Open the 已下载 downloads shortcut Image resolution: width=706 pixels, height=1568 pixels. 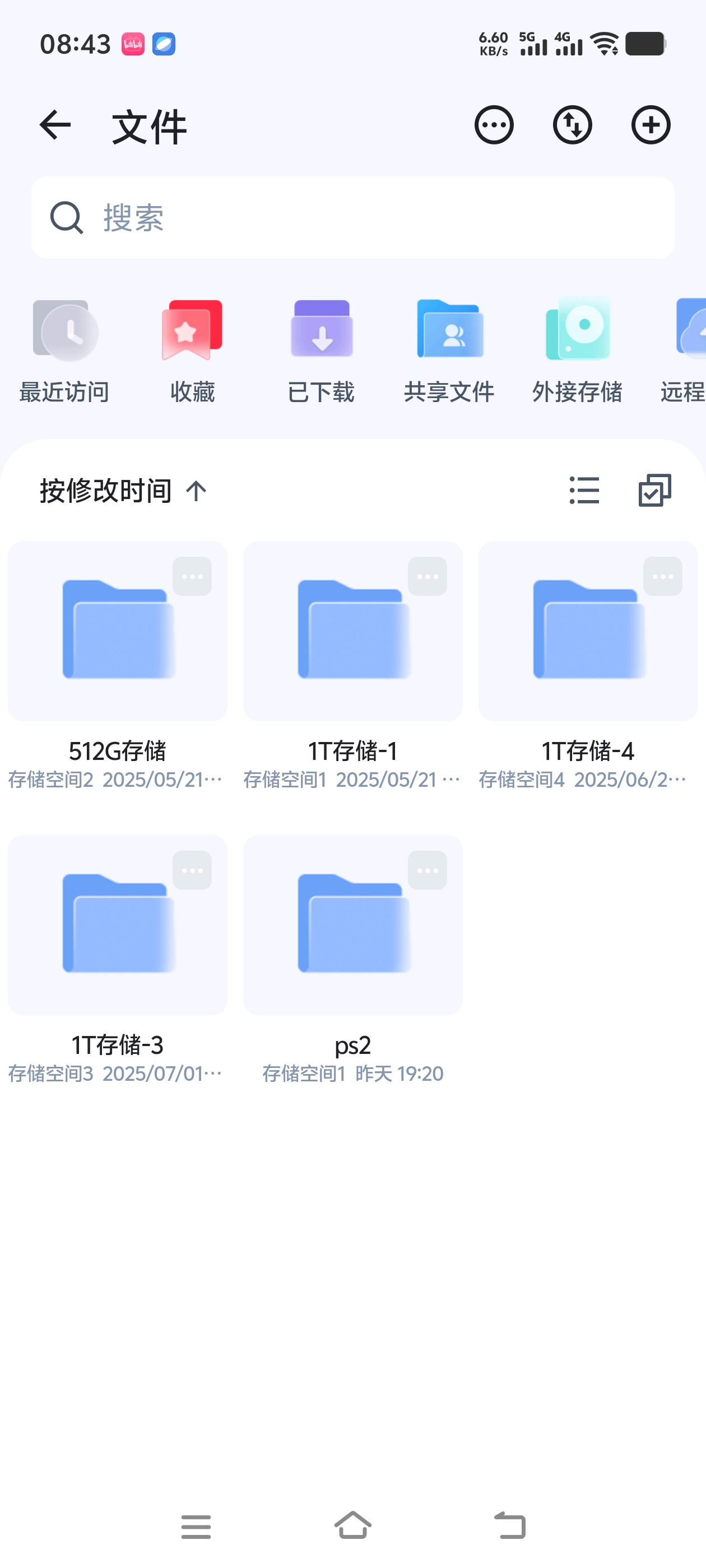pyautogui.click(x=321, y=351)
